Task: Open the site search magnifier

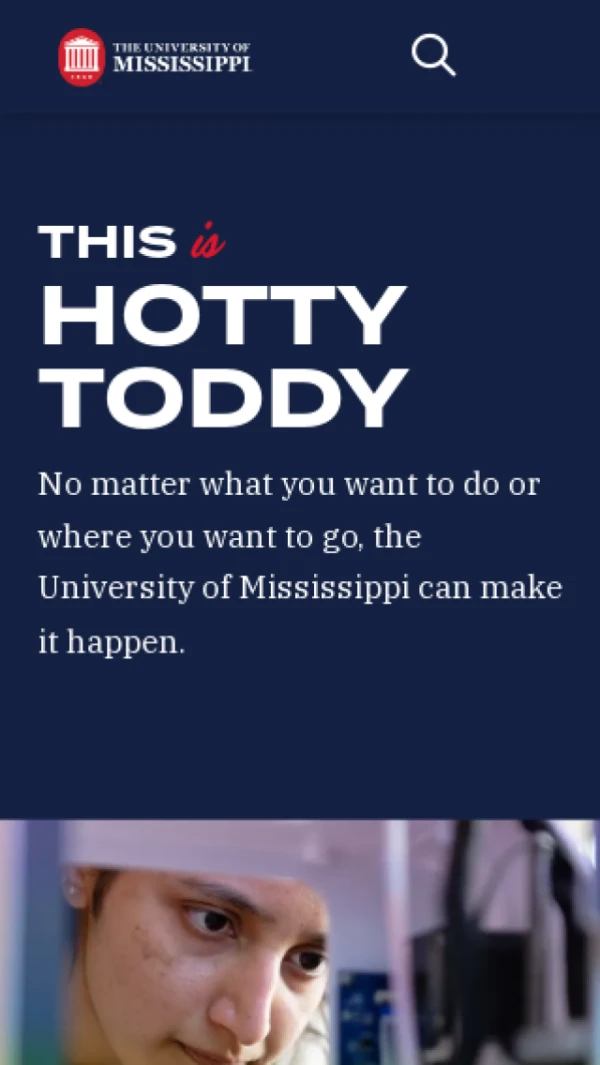Action: pos(433,55)
